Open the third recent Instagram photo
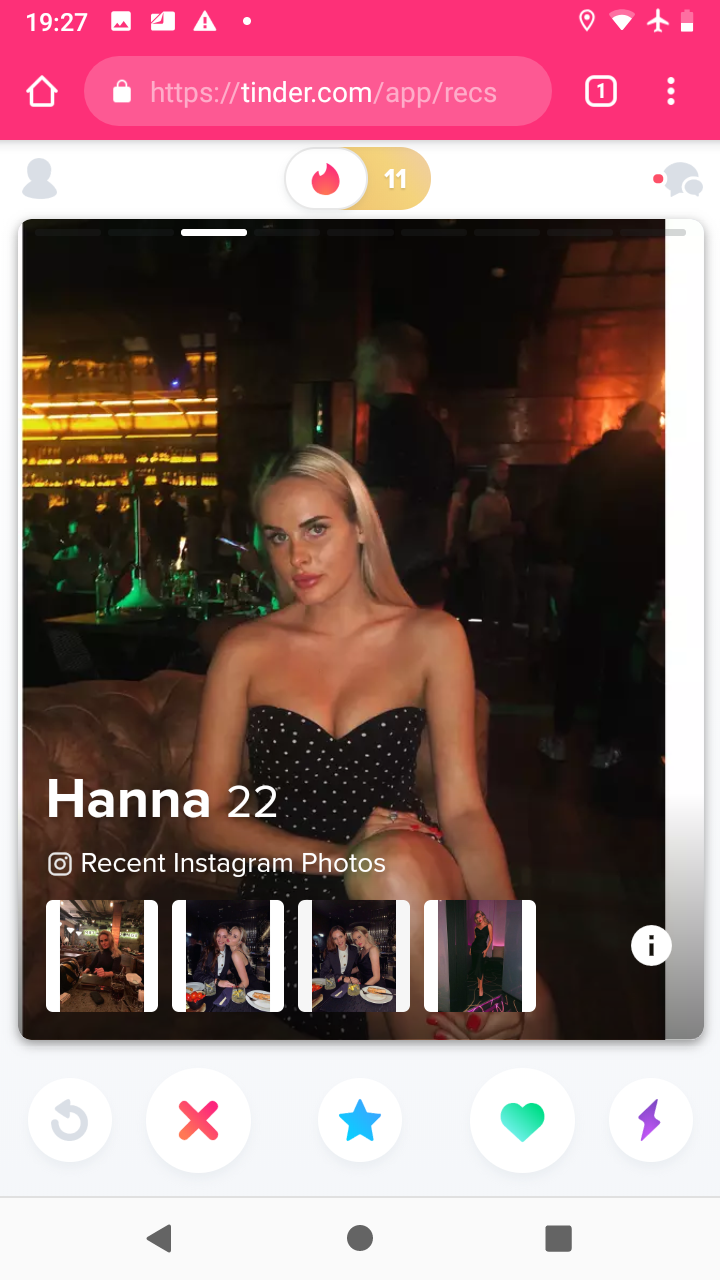The height and width of the screenshot is (1280, 720). click(x=354, y=956)
